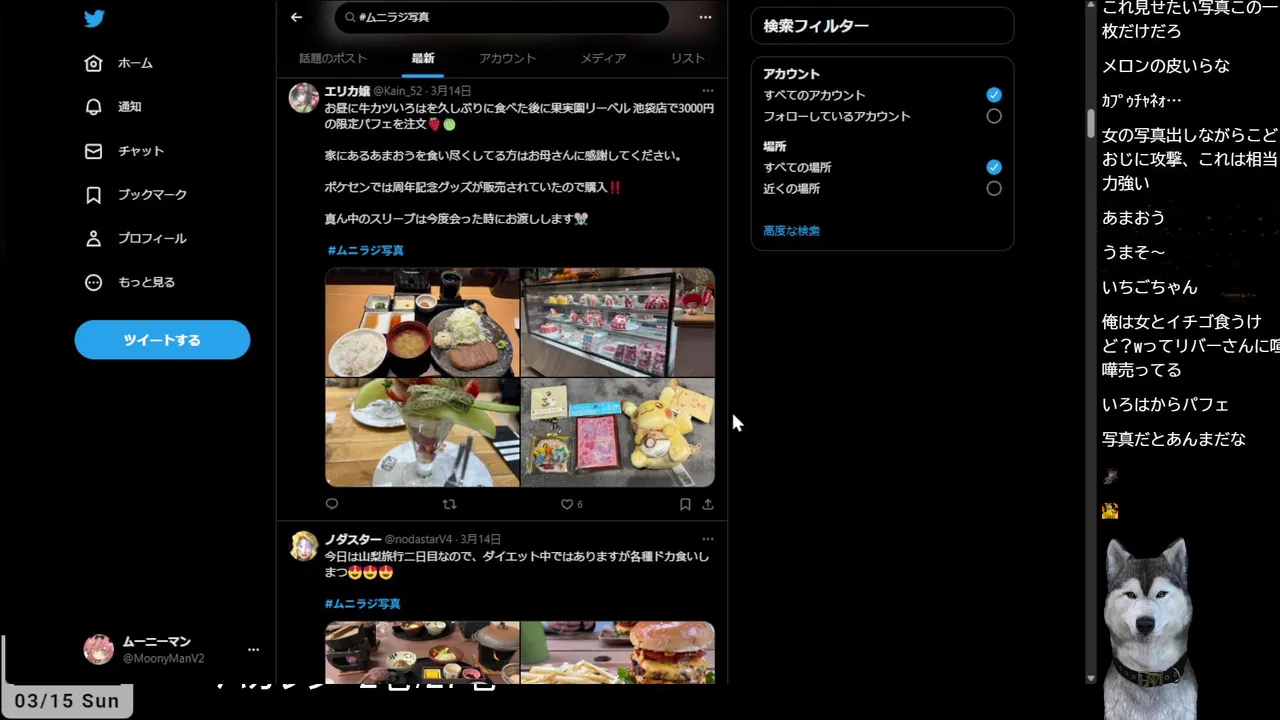Viewport: 1280px width, 720px height.
Task: Switch to the メディア tab
Action: coord(603,58)
